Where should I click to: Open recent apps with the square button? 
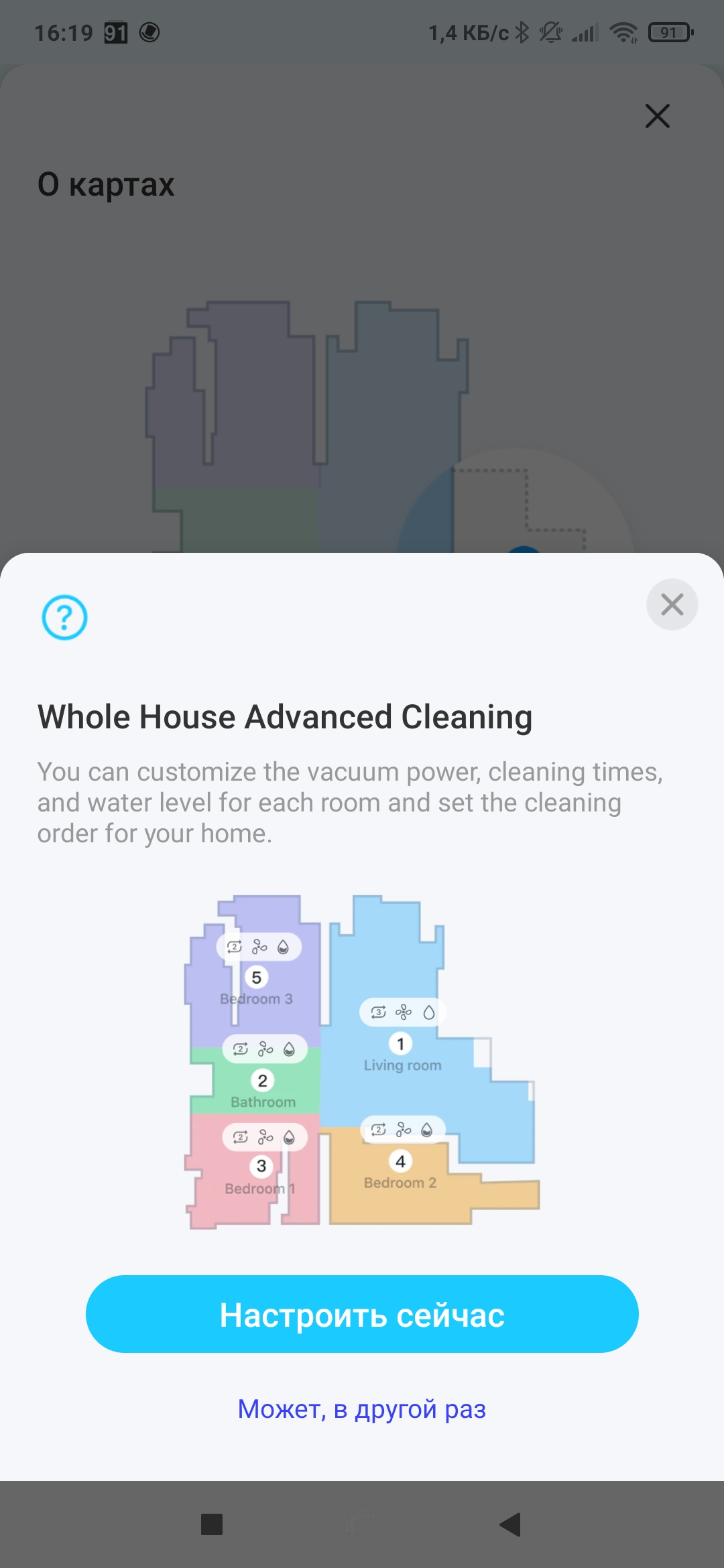coord(212,1524)
